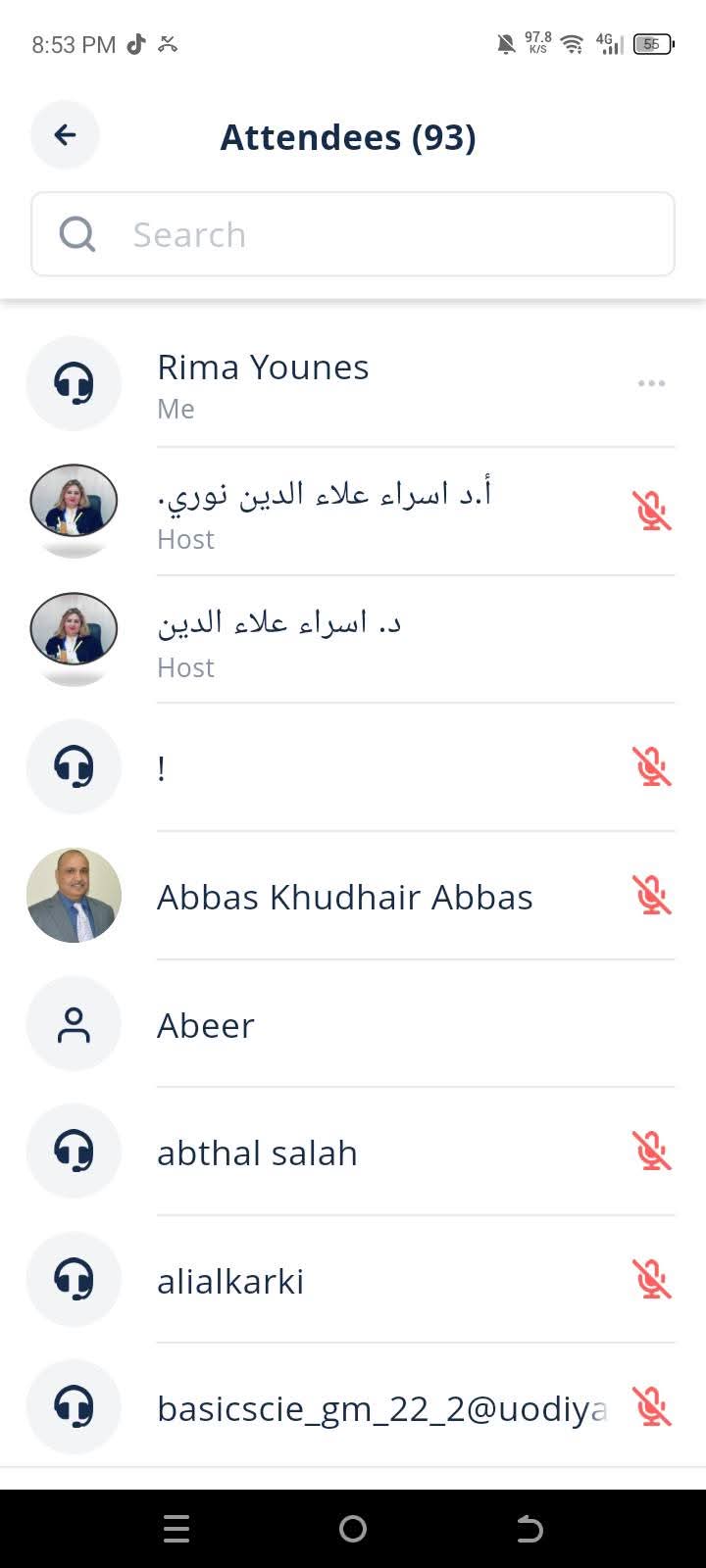Tap the basicscie_gm_22_2 attendee row

coord(382,1408)
